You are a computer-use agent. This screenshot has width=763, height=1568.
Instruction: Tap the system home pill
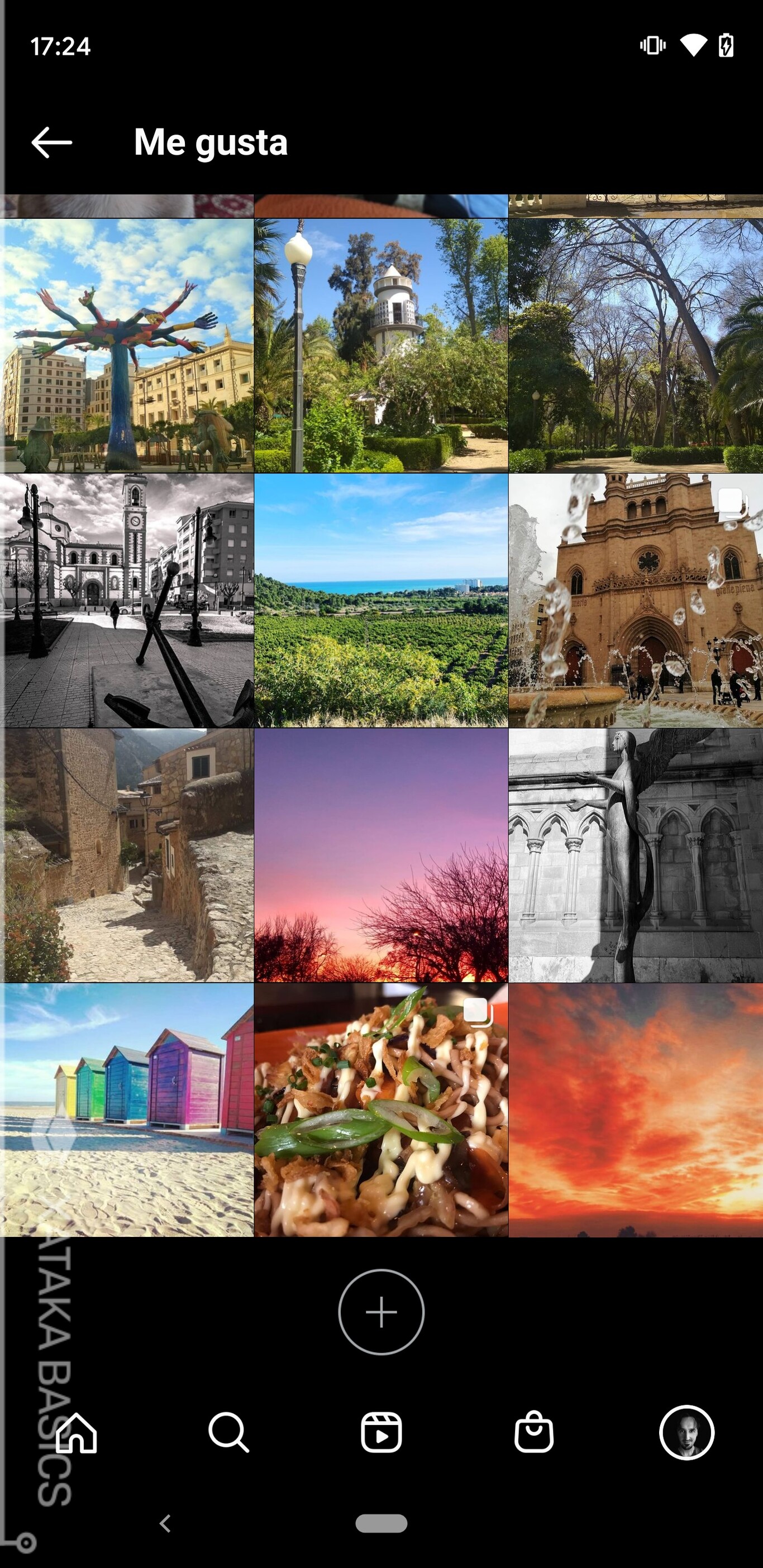(381, 1523)
